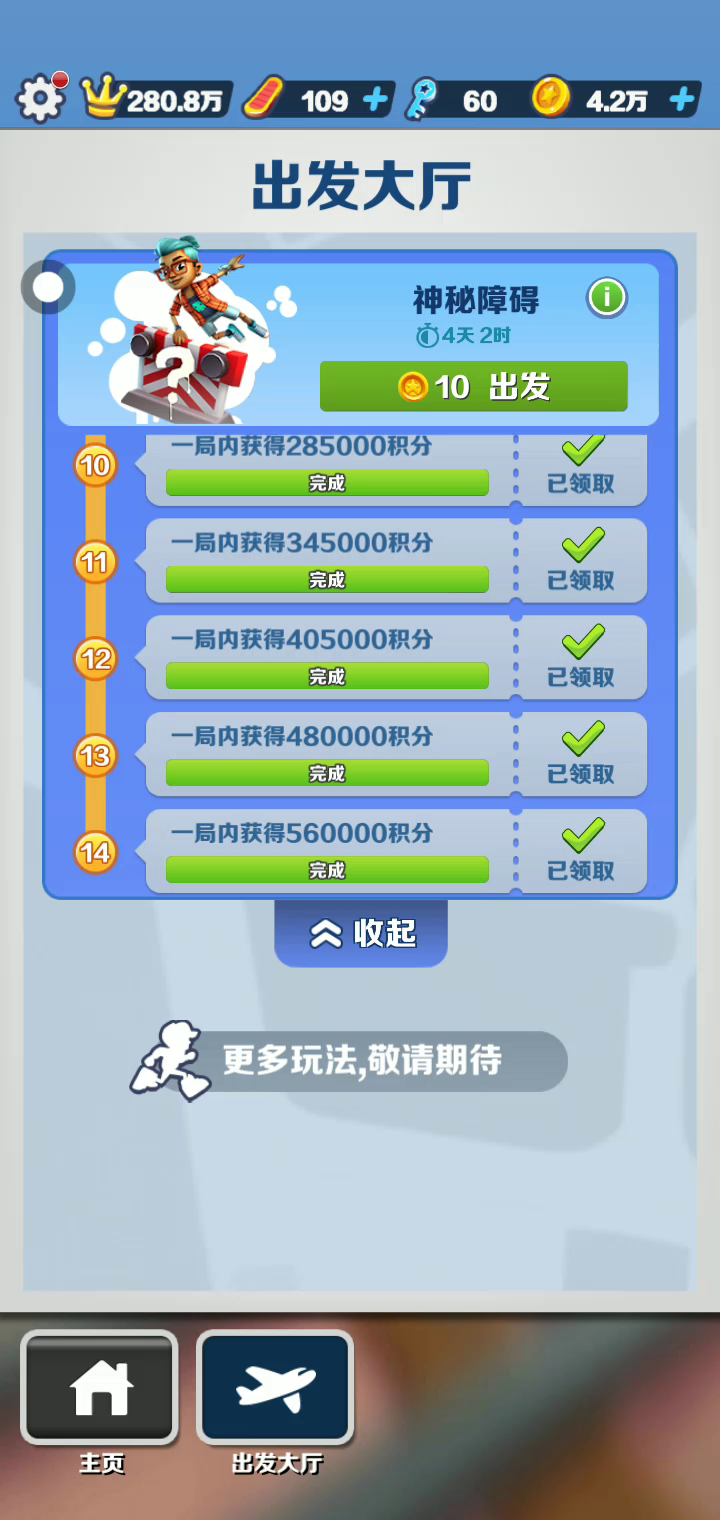The image size is (720, 1520).
Task: Tap the floating assistive circle button
Action: [48, 287]
